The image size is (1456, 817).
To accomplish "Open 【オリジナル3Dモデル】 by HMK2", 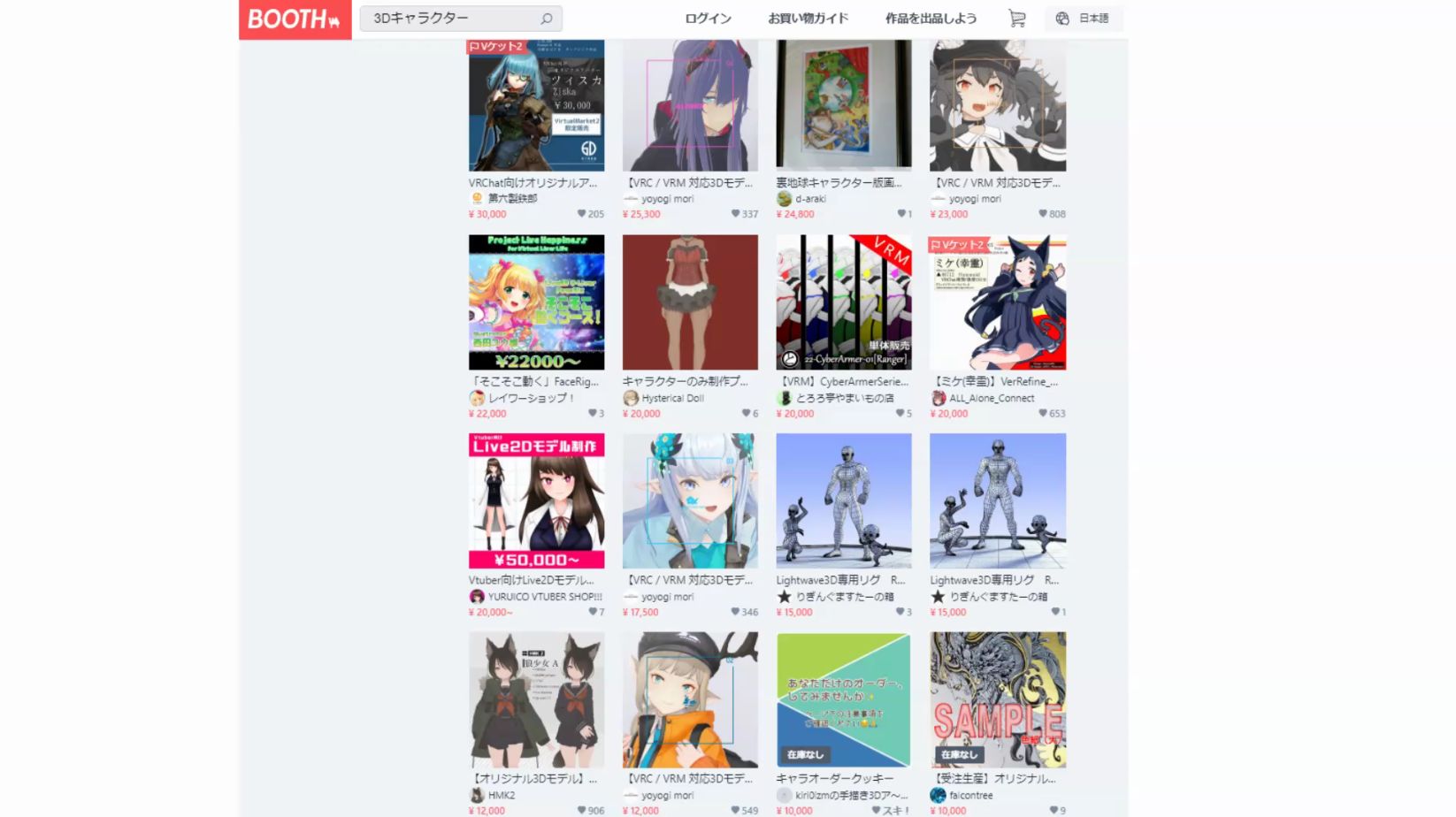I will click(533, 779).
